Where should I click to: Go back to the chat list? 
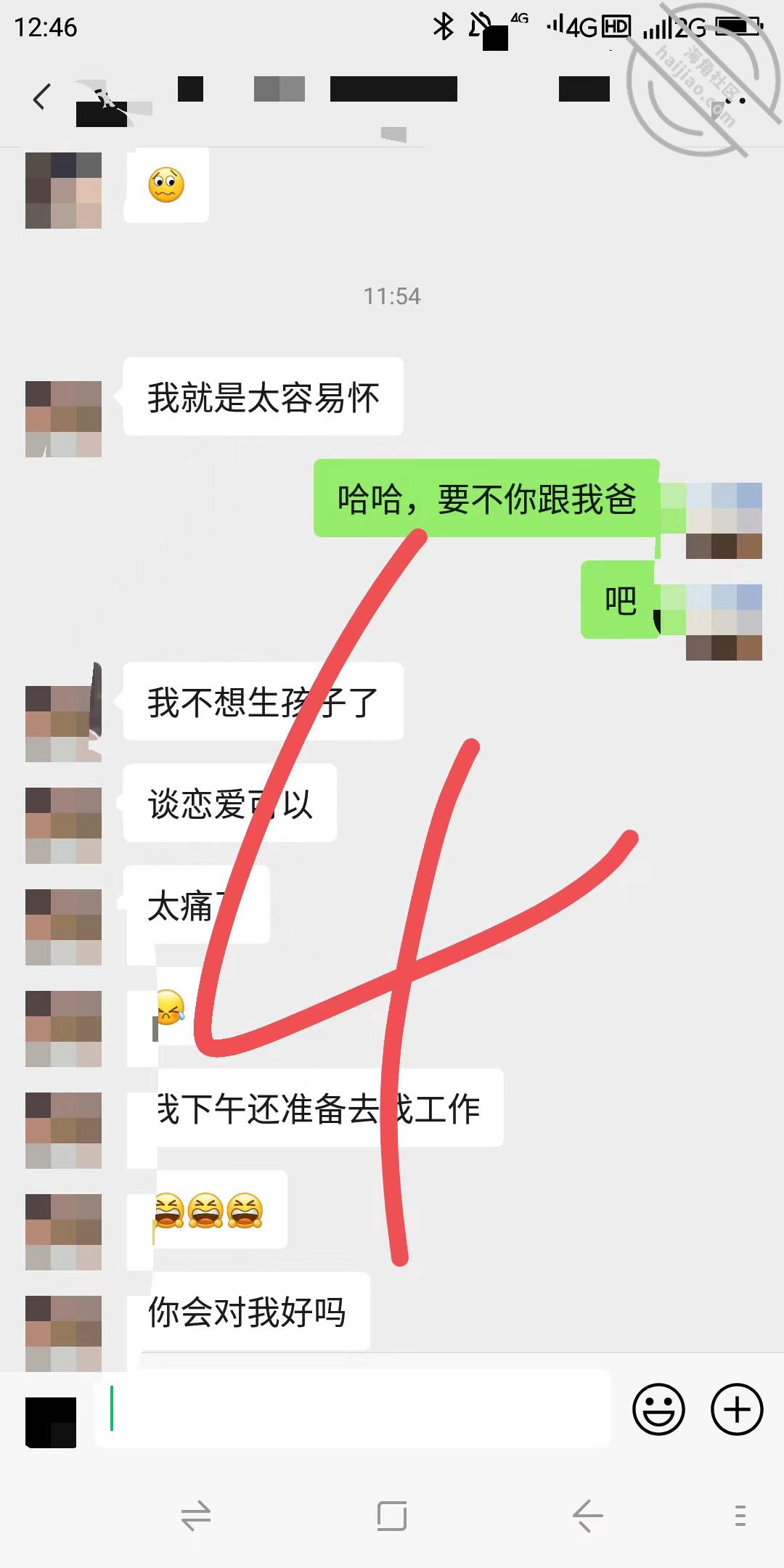[42, 97]
